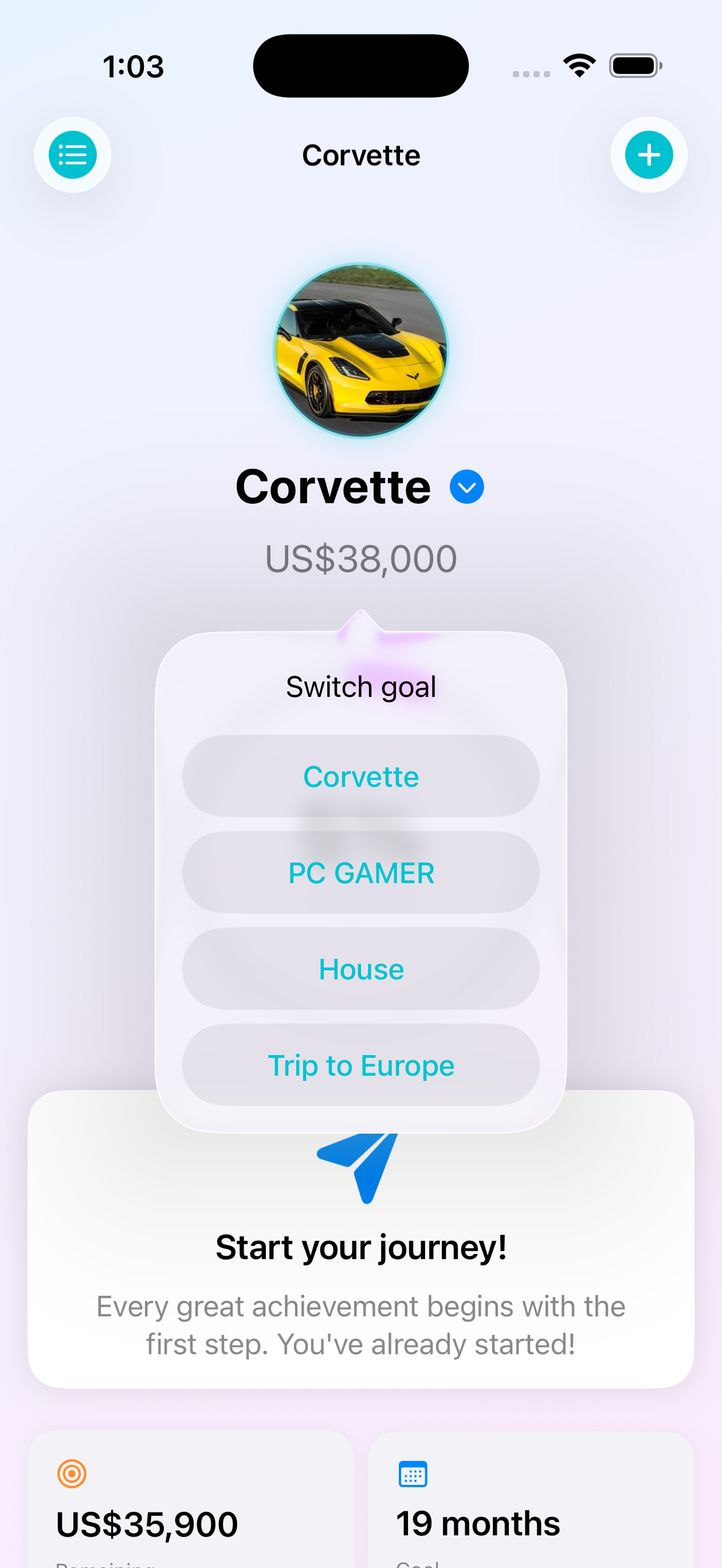Viewport: 722px width, 1568px height.
Task: Switch goal to PC GAMER
Action: tap(360, 872)
